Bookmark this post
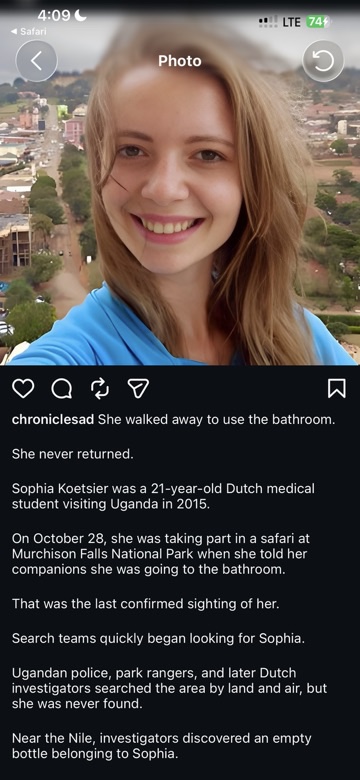The image size is (360, 780). pos(337,389)
